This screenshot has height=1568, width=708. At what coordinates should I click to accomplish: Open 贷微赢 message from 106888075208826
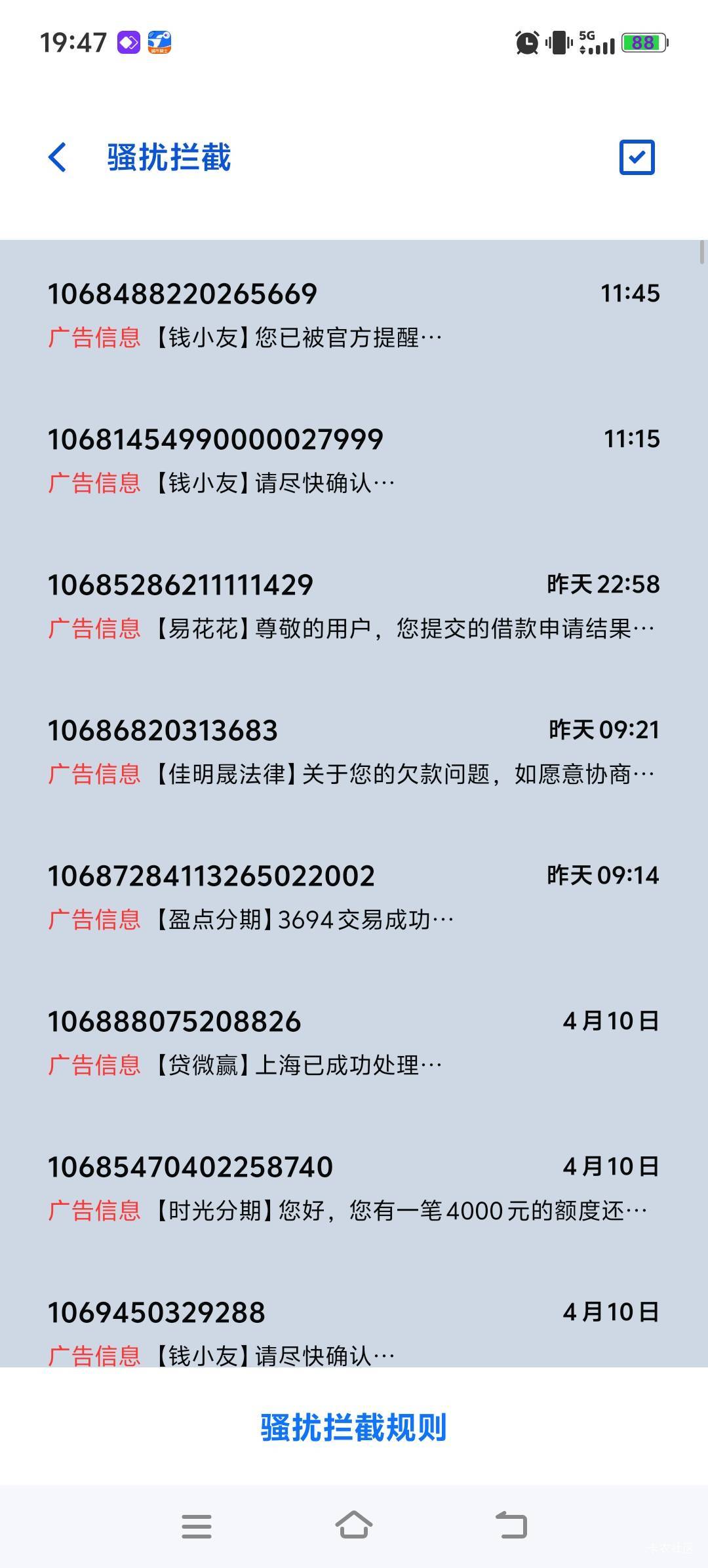click(354, 1042)
